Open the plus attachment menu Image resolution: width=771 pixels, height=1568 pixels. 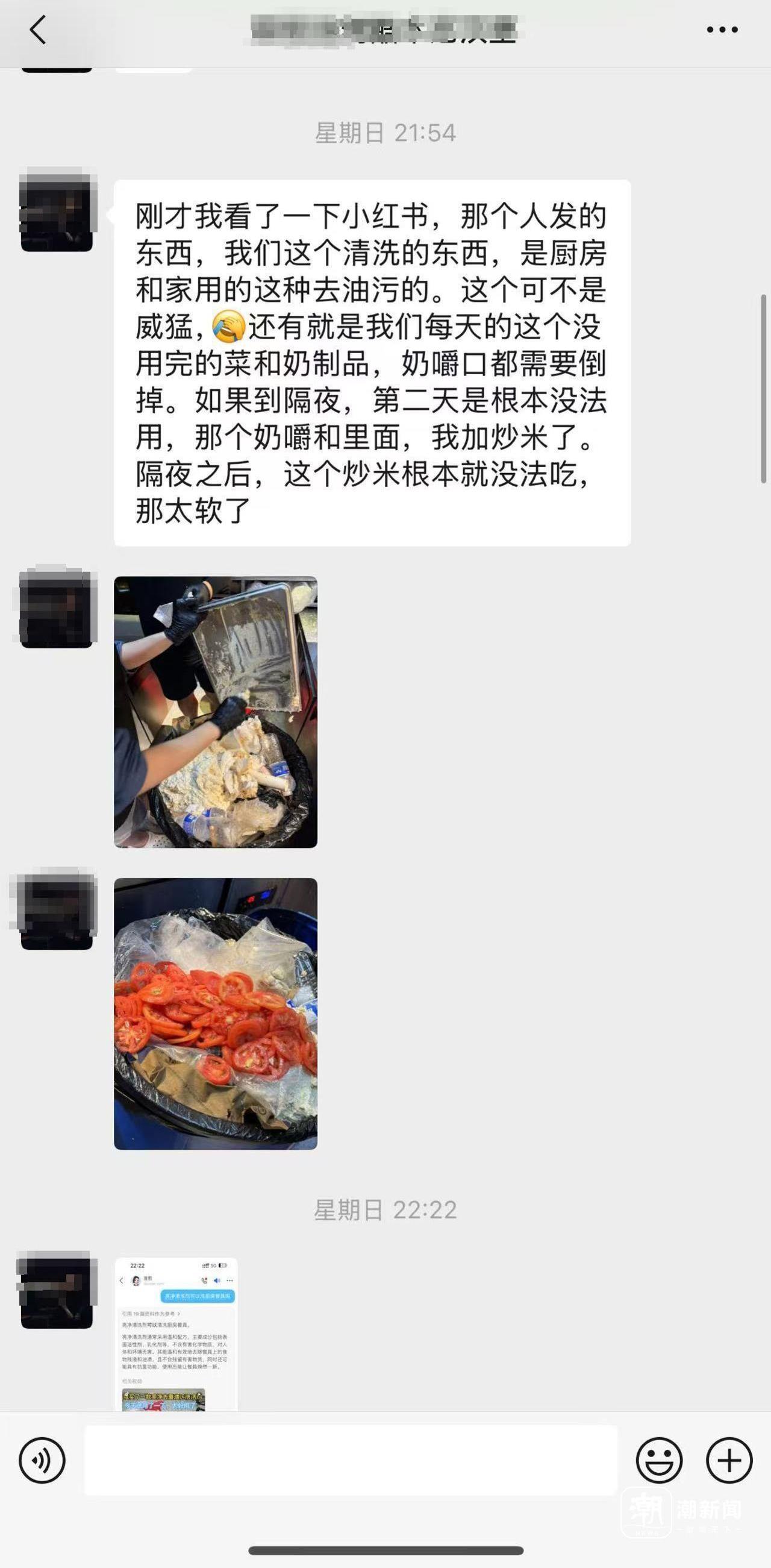point(729,1460)
